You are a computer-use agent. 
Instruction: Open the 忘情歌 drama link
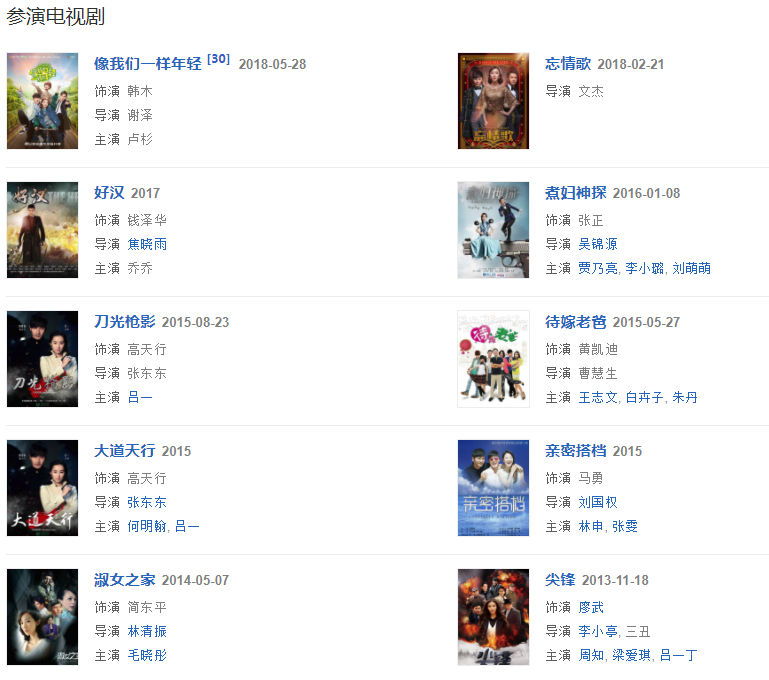coord(568,64)
